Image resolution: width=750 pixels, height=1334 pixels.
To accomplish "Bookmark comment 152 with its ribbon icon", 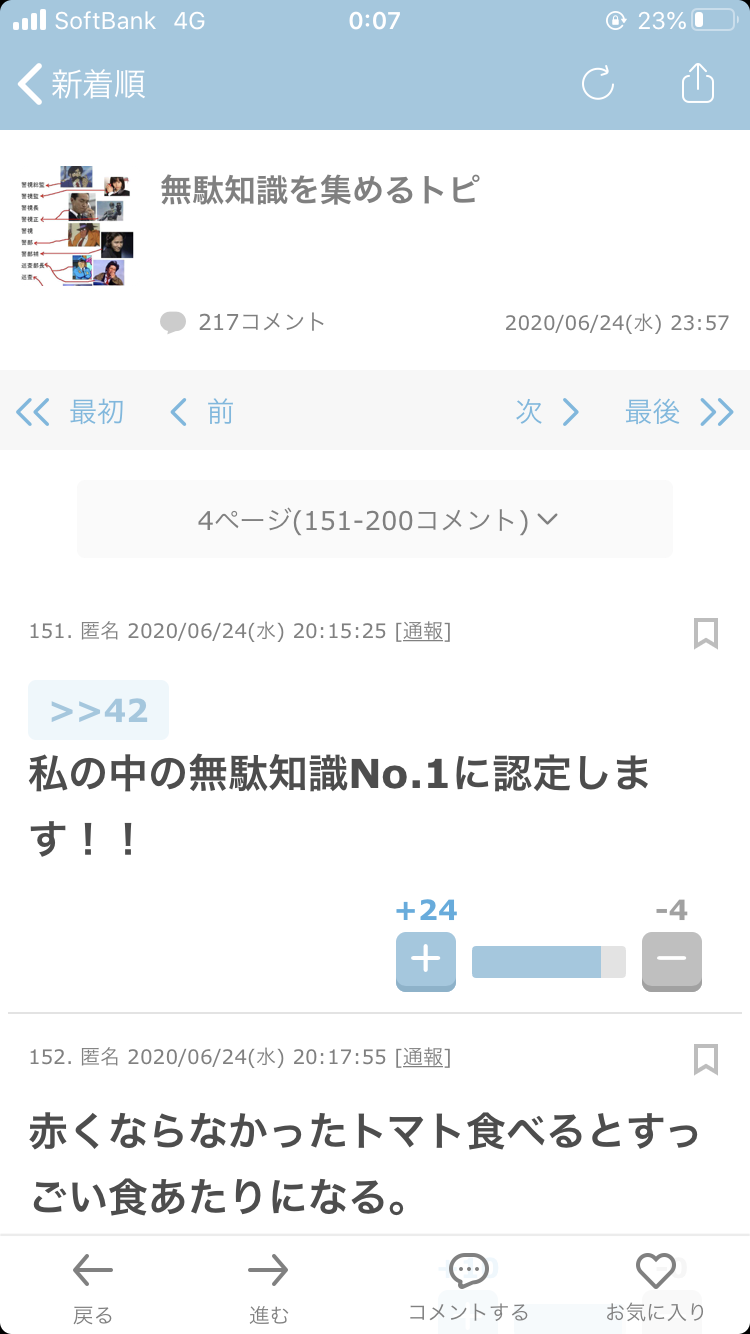I will point(707,1058).
